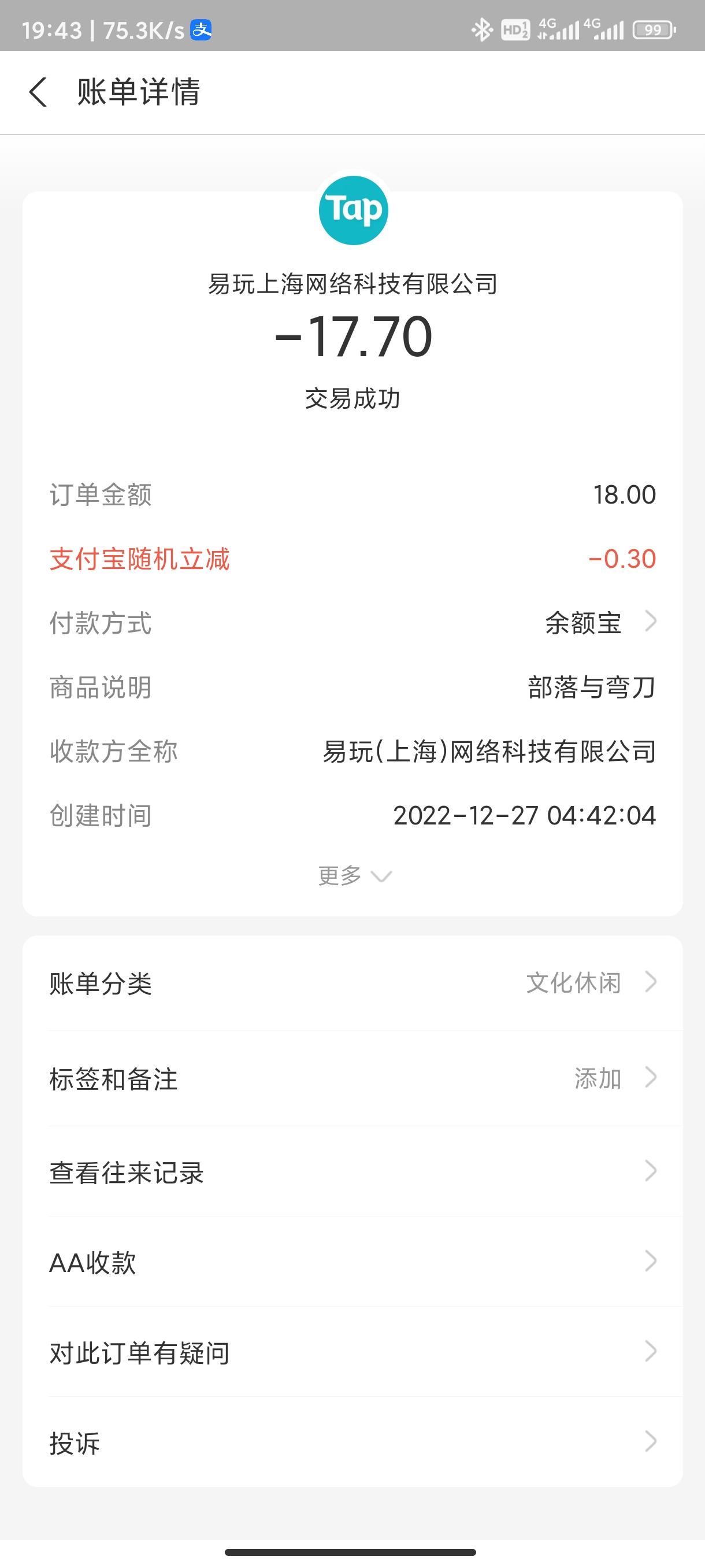Open 投诉 for this order
The image size is (705, 1568).
tap(352, 1443)
